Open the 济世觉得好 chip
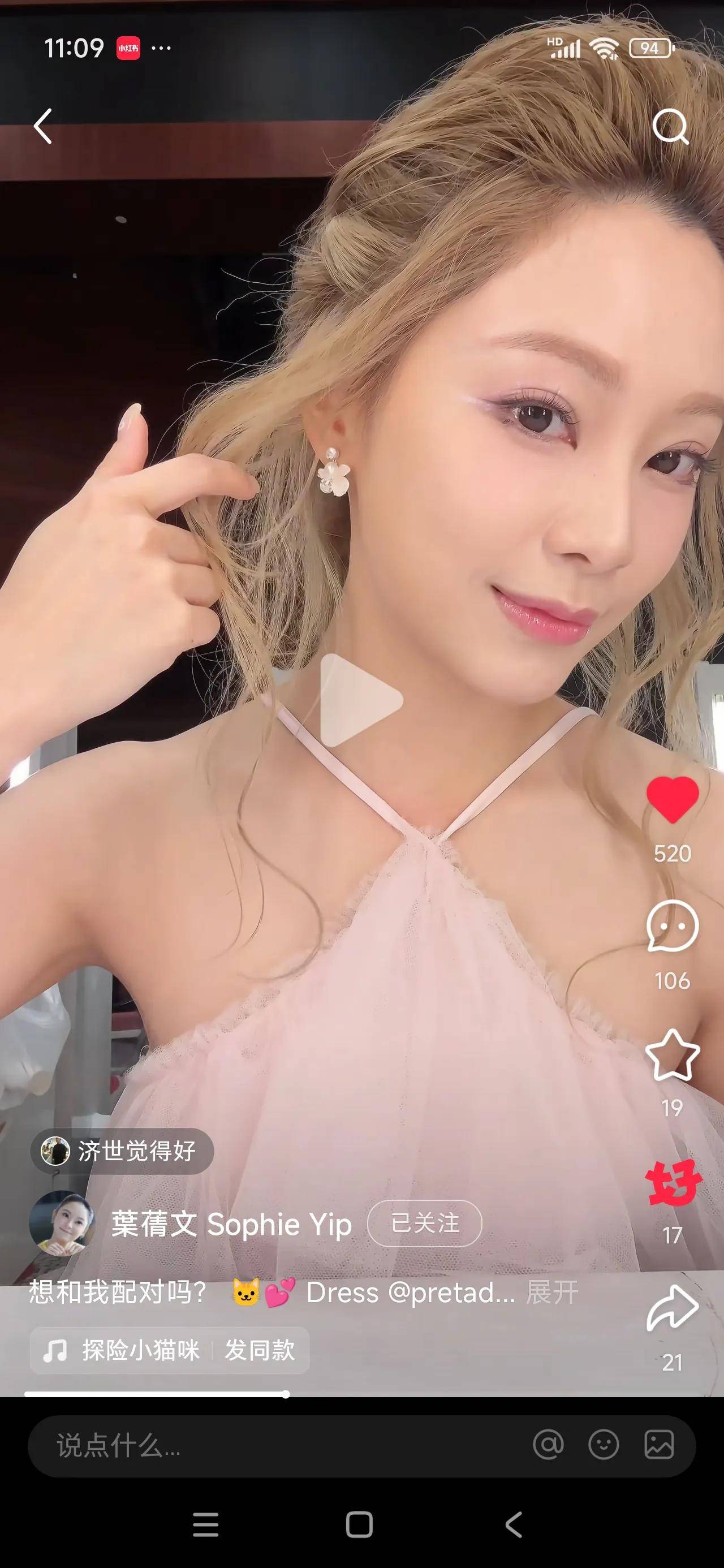 (122, 1151)
